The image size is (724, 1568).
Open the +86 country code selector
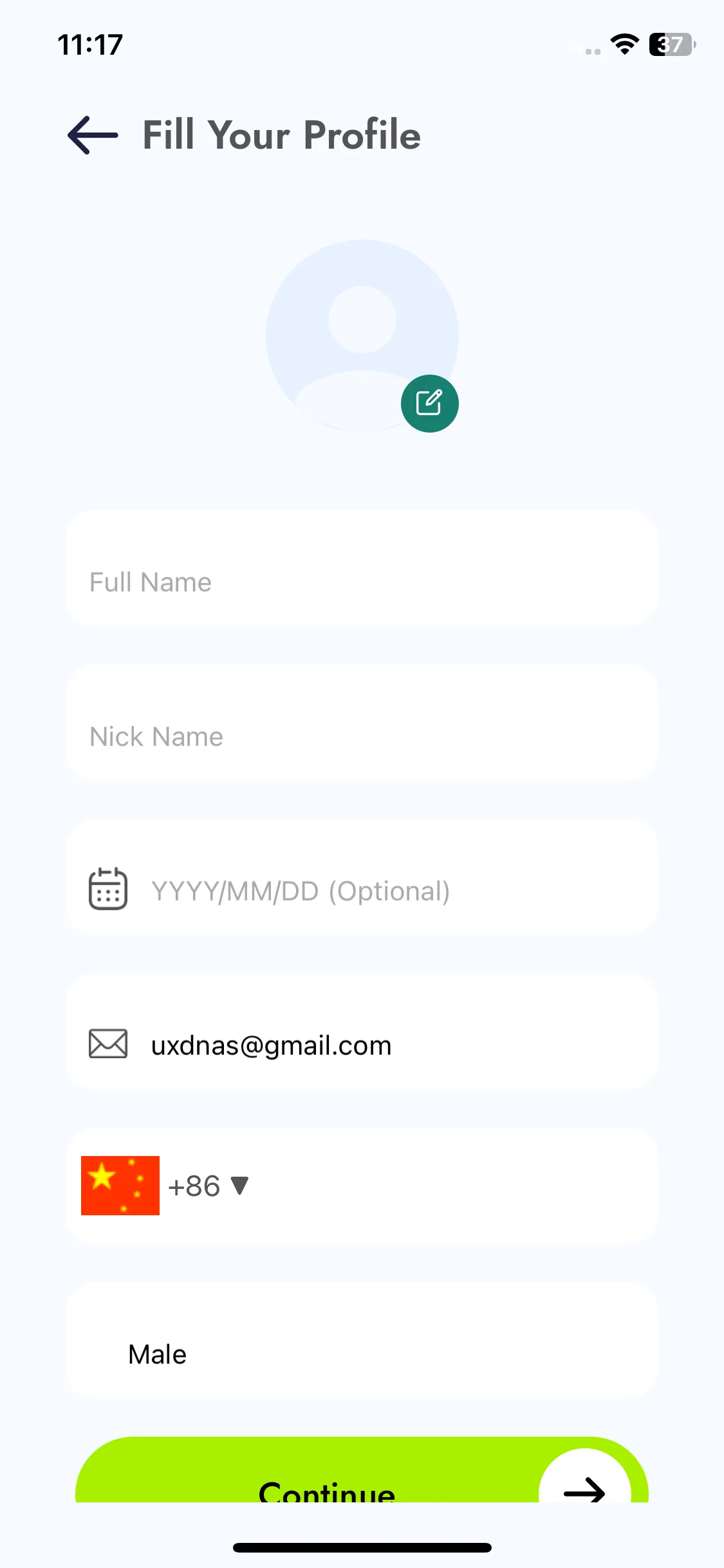point(208,1186)
